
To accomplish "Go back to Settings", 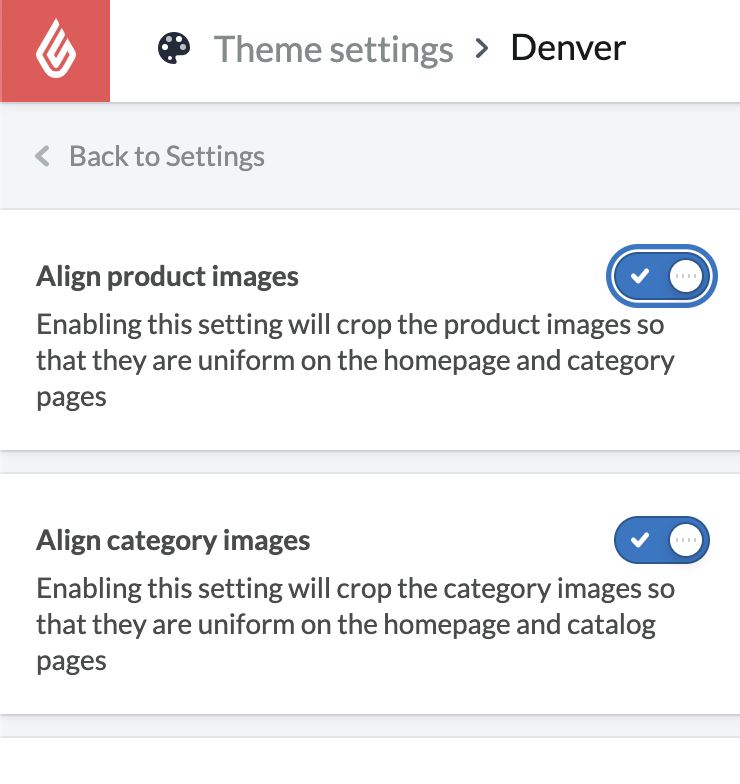I will click(150, 156).
